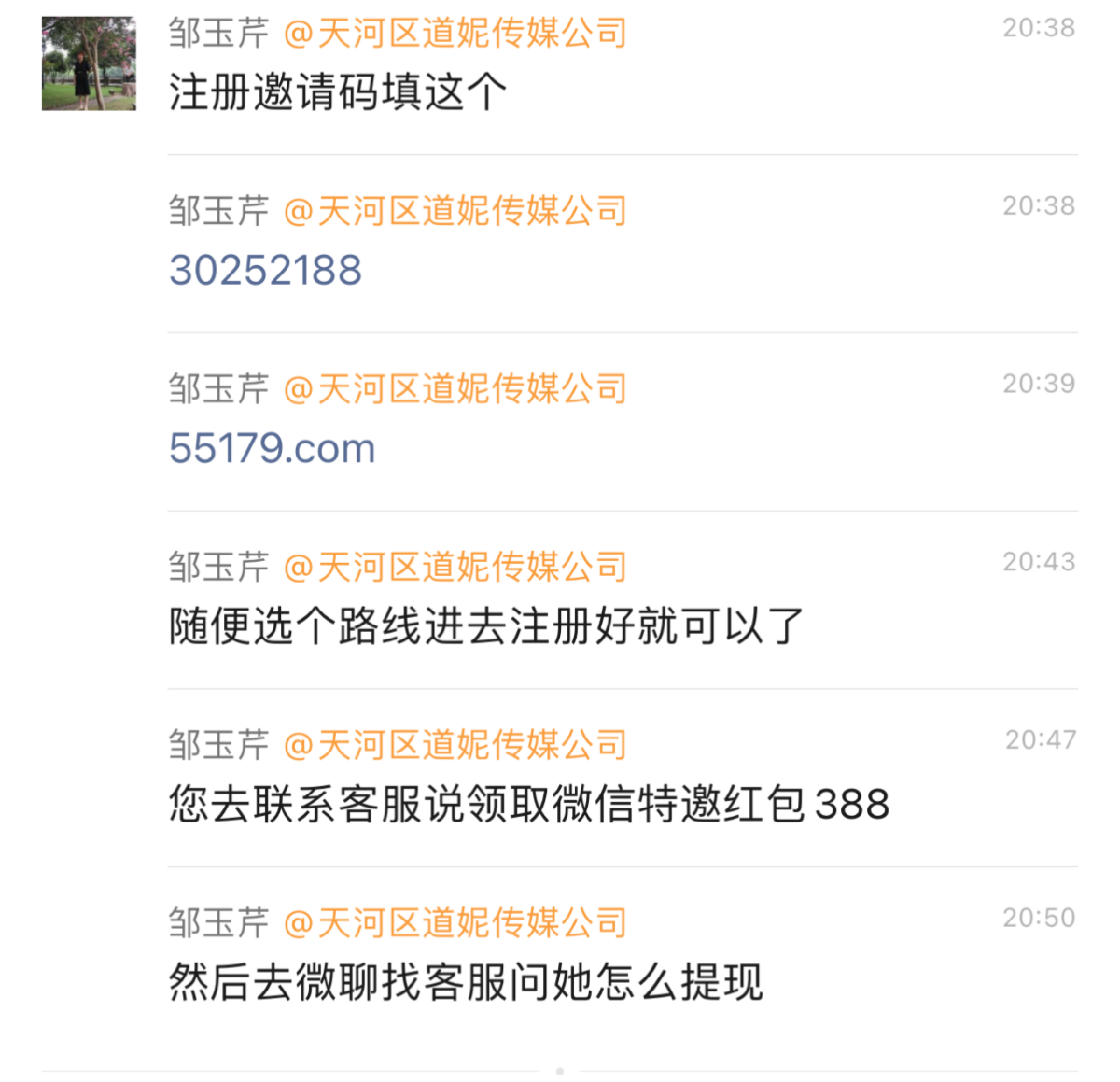The width and height of the screenshot is (1120, 1082).
Task: Open 邹玉芹's profile avatar
Action: [x=89, y=63]
